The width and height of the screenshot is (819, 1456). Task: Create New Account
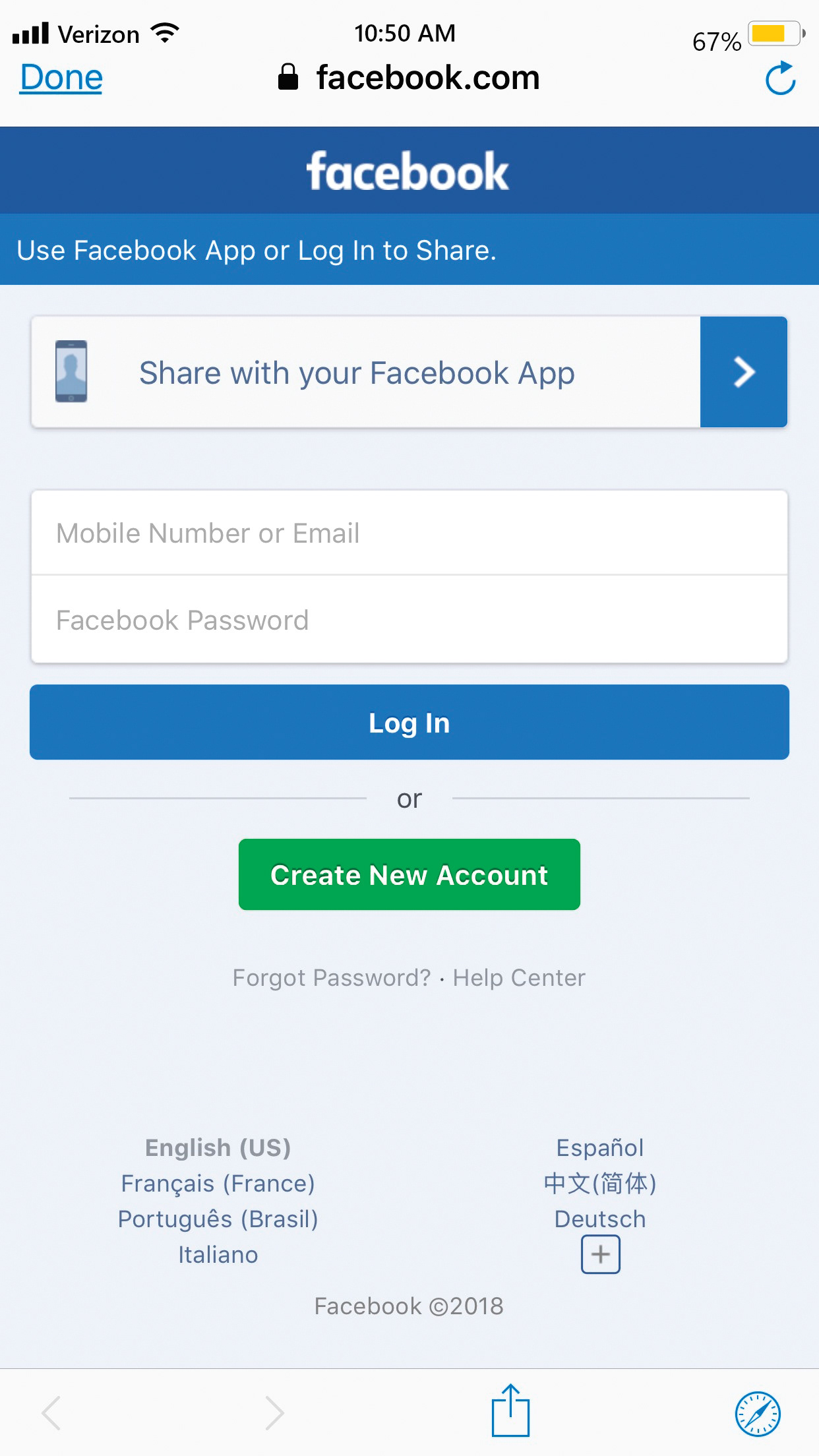[409, 874]
